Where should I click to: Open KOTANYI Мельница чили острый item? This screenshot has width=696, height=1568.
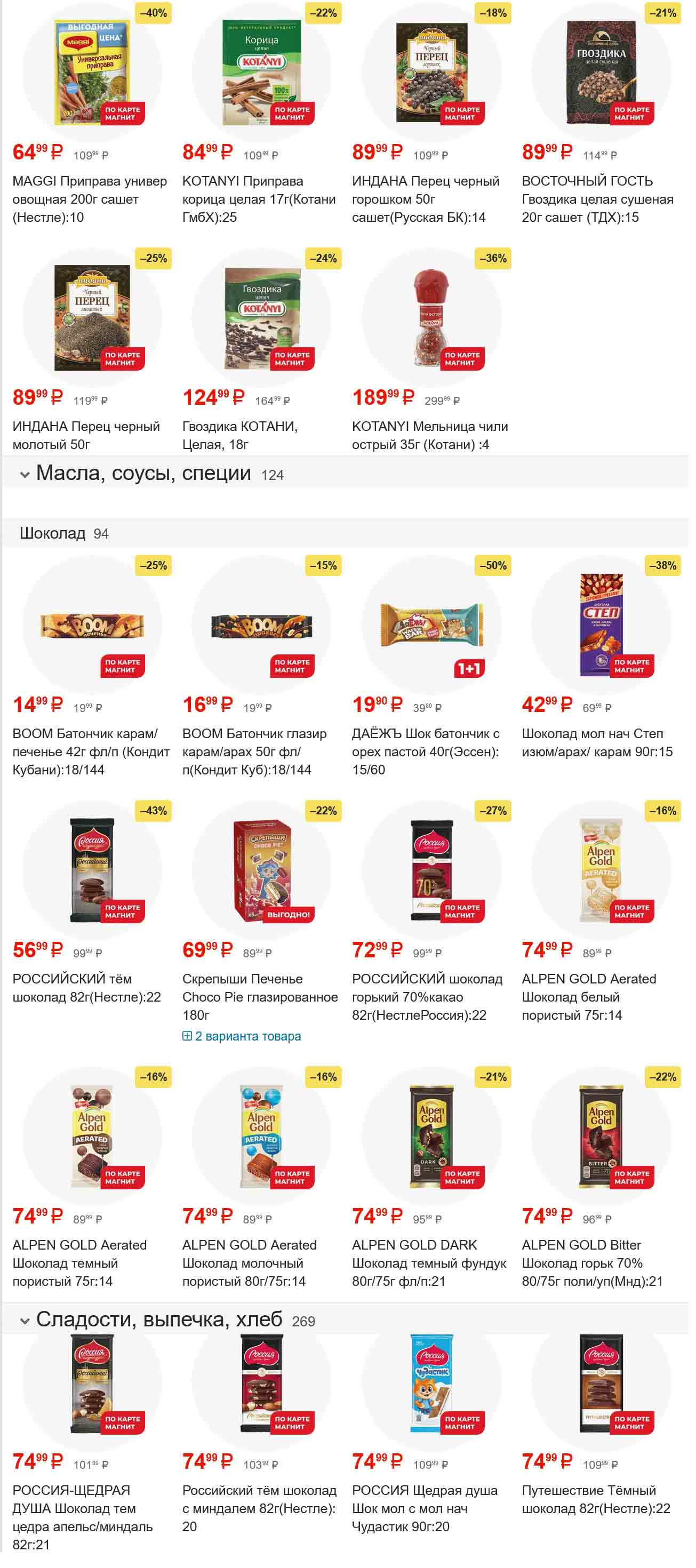coord(429,435)
